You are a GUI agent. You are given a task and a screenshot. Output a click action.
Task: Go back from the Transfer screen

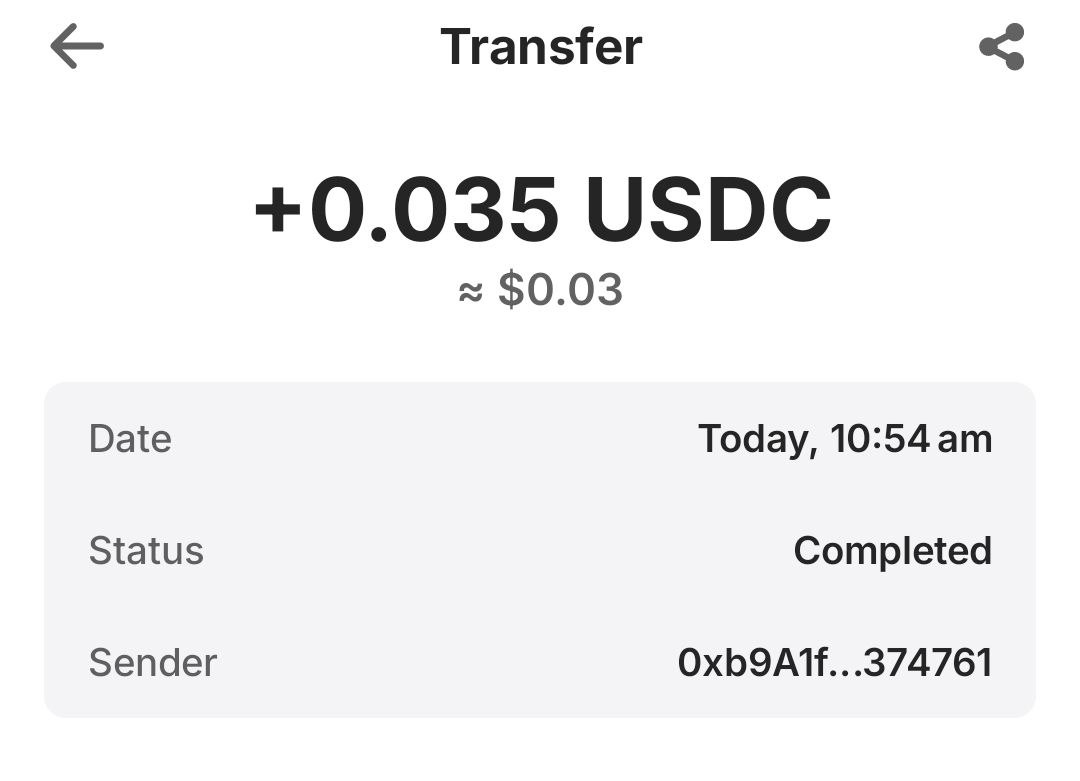click(x=76, y=47)
